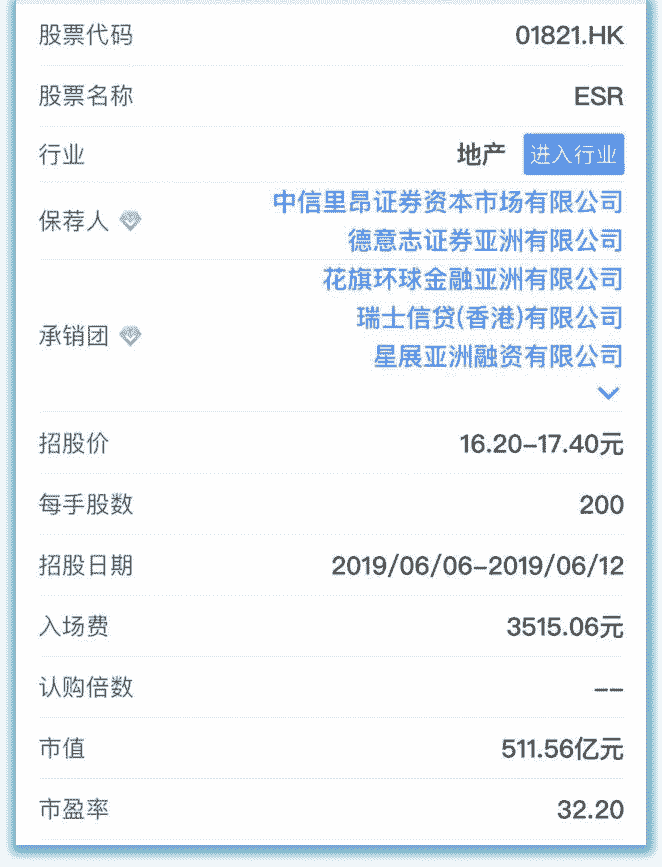Open underwriter 瑞士信贷(香港)有限公司
The image size is (662, 867).
tap(489, 318)
